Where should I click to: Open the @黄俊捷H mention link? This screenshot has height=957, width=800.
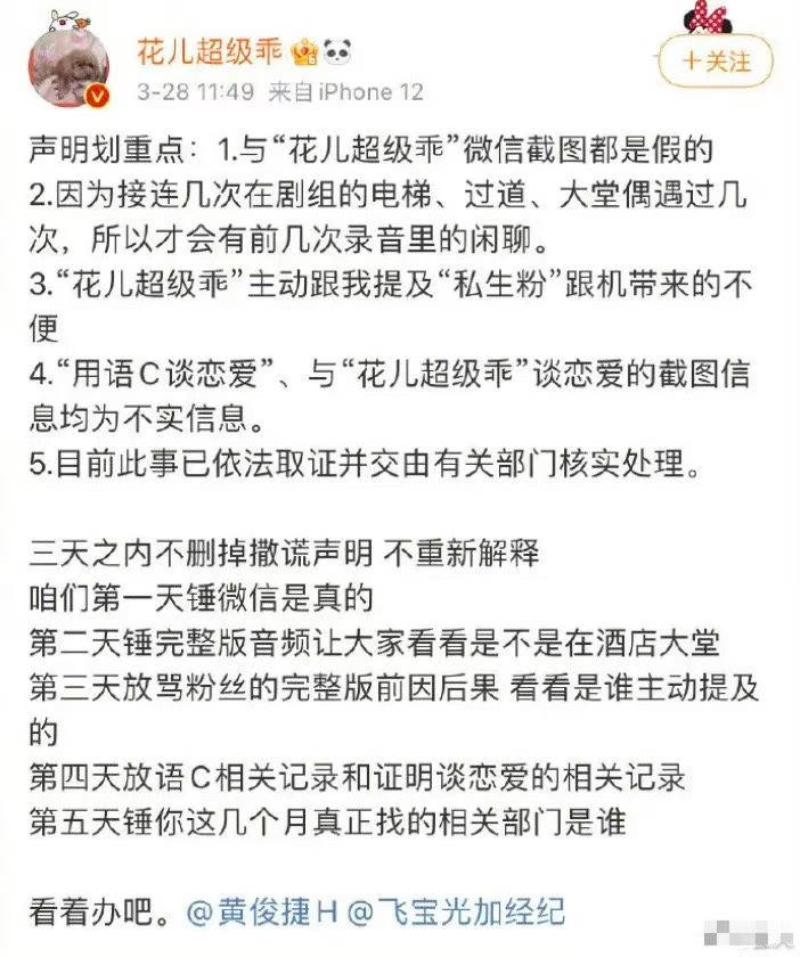point(262,910)
